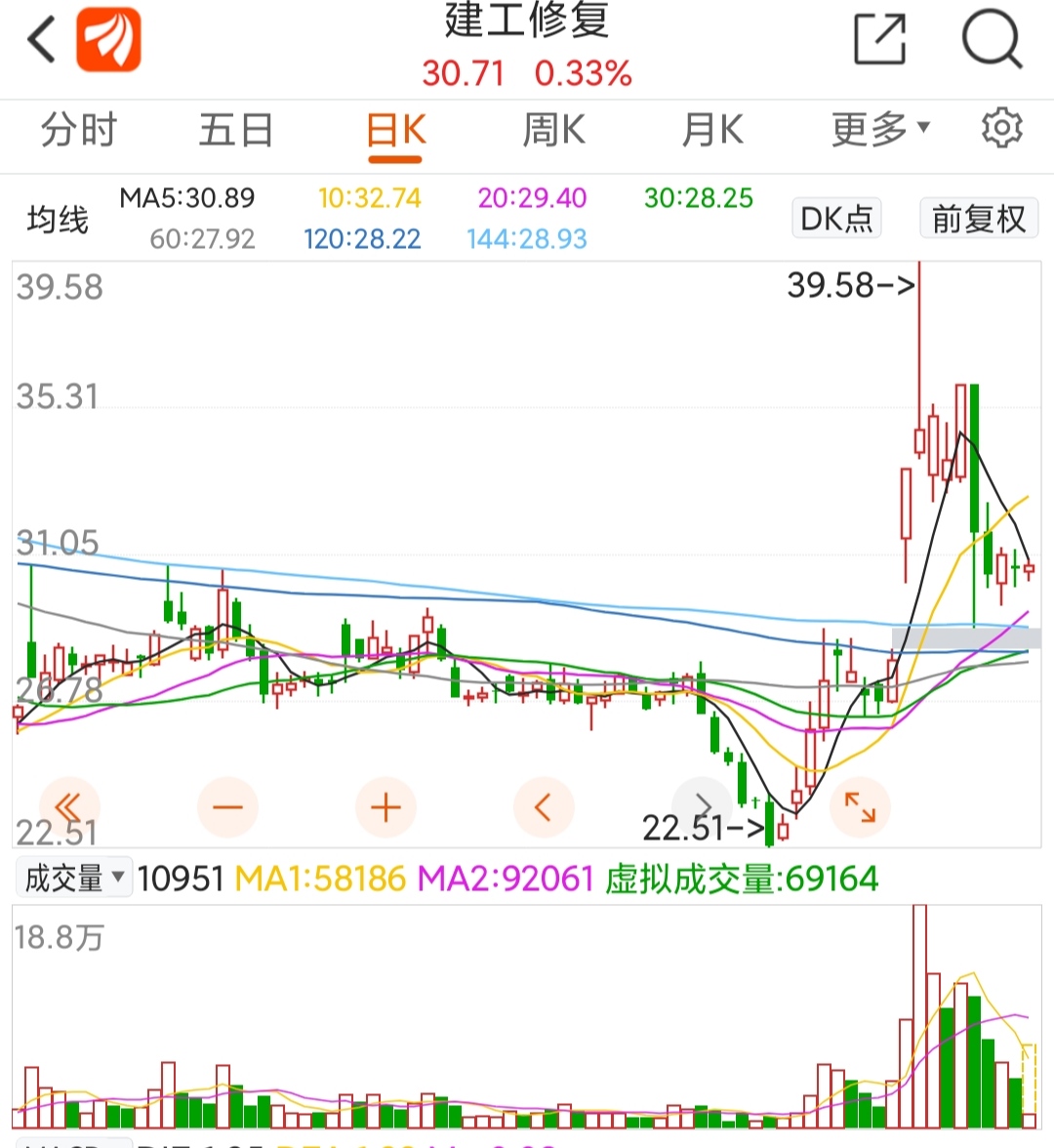Switch price adjustment mode via 前复权
This screenshot has height=1148, width=1054.
coord(979,218)
